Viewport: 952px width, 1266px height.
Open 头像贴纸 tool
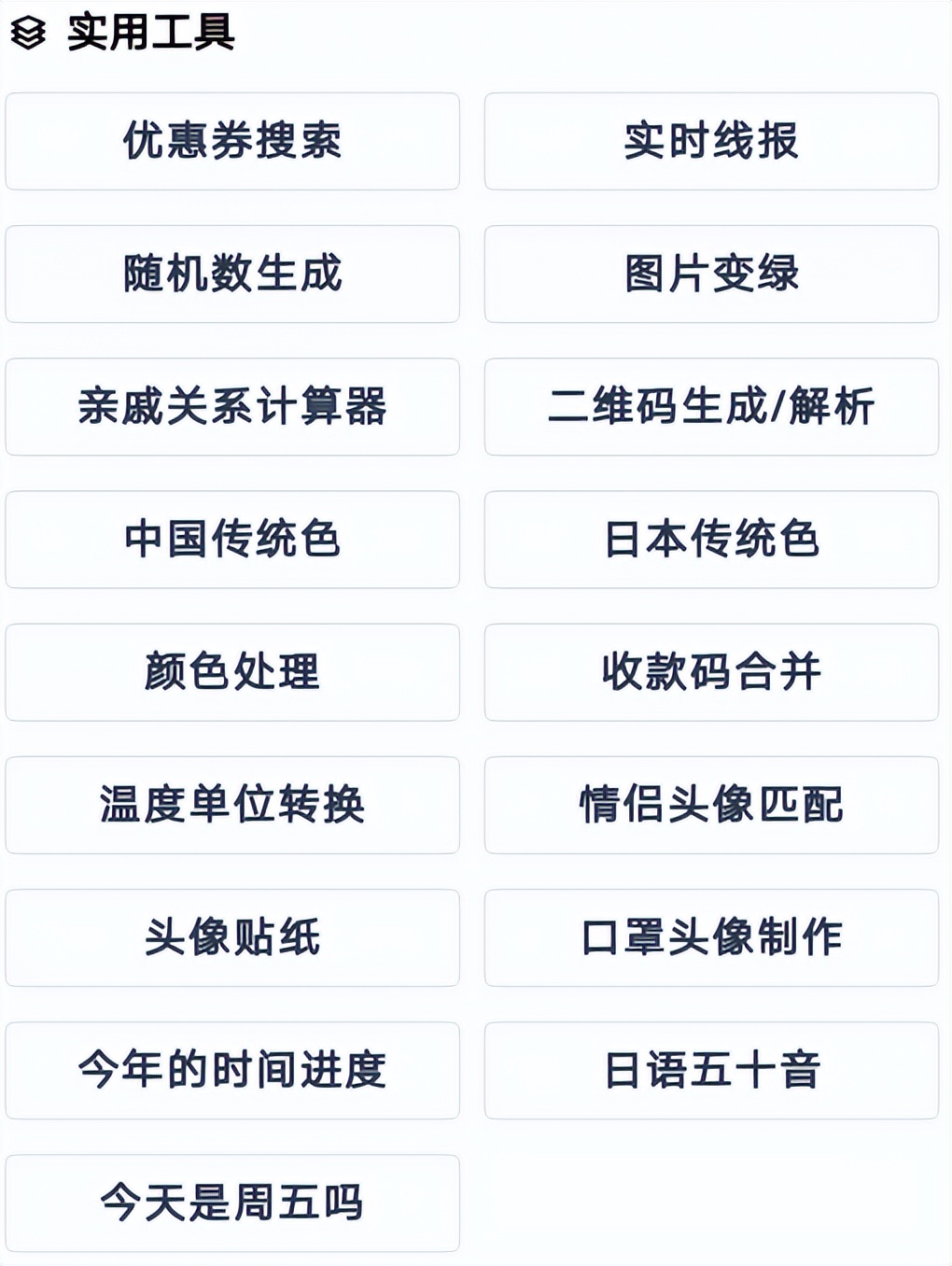[x=232, y=937]
